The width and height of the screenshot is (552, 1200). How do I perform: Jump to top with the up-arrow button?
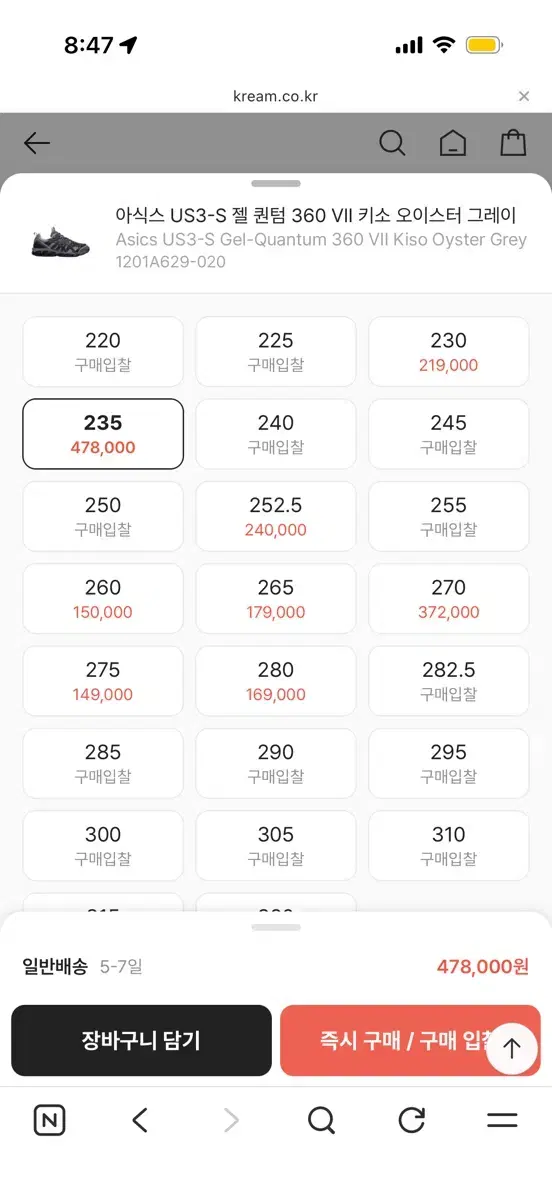pyautogui.click(x=512, y=1048)
